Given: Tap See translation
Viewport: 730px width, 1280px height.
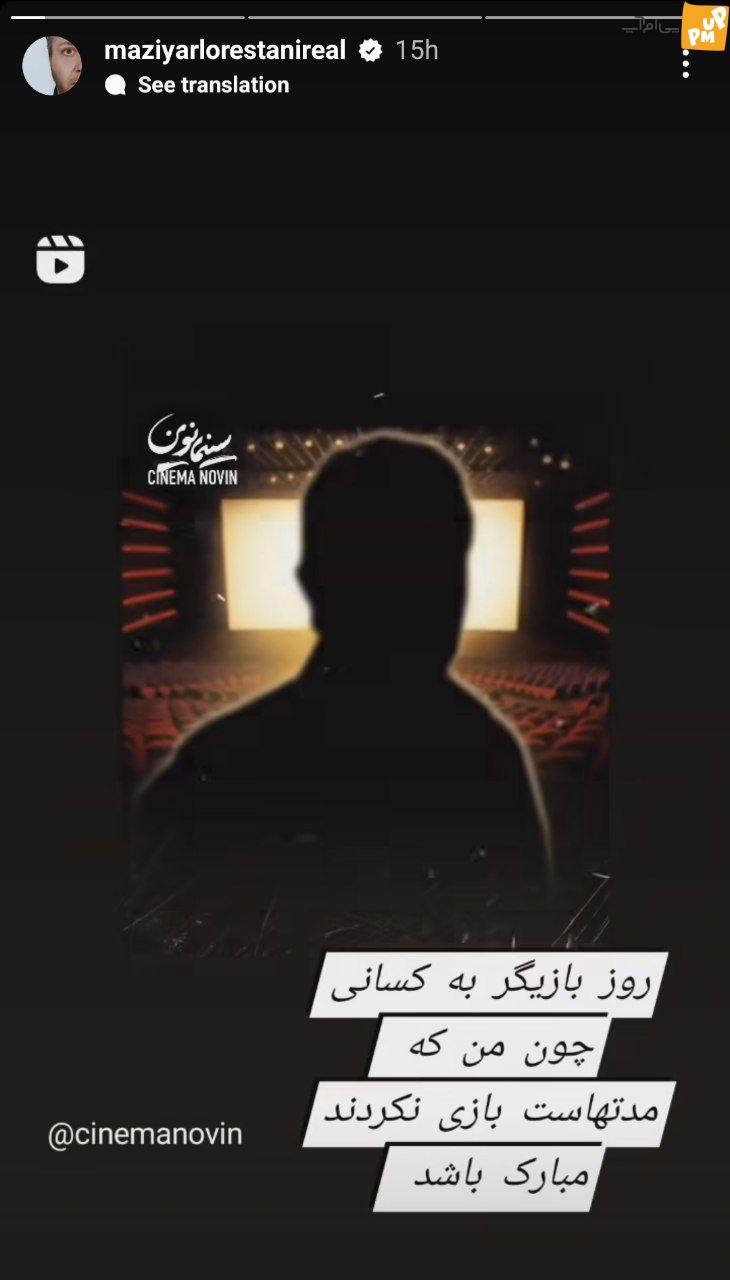Looking at the screenshot, I should click(x=213, y=85).
